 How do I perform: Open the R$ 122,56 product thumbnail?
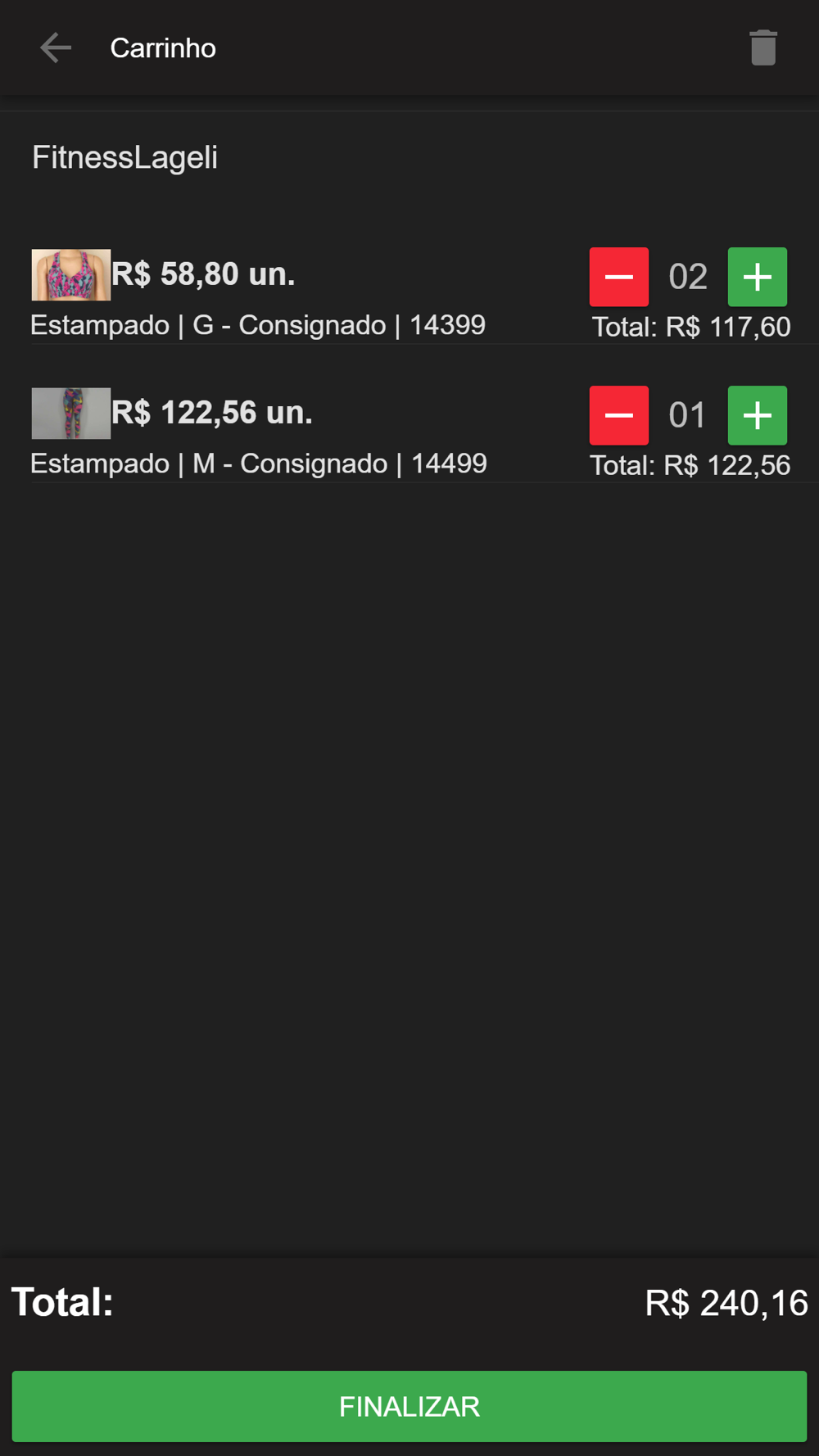pyautogui.click(x=71, y=414)
